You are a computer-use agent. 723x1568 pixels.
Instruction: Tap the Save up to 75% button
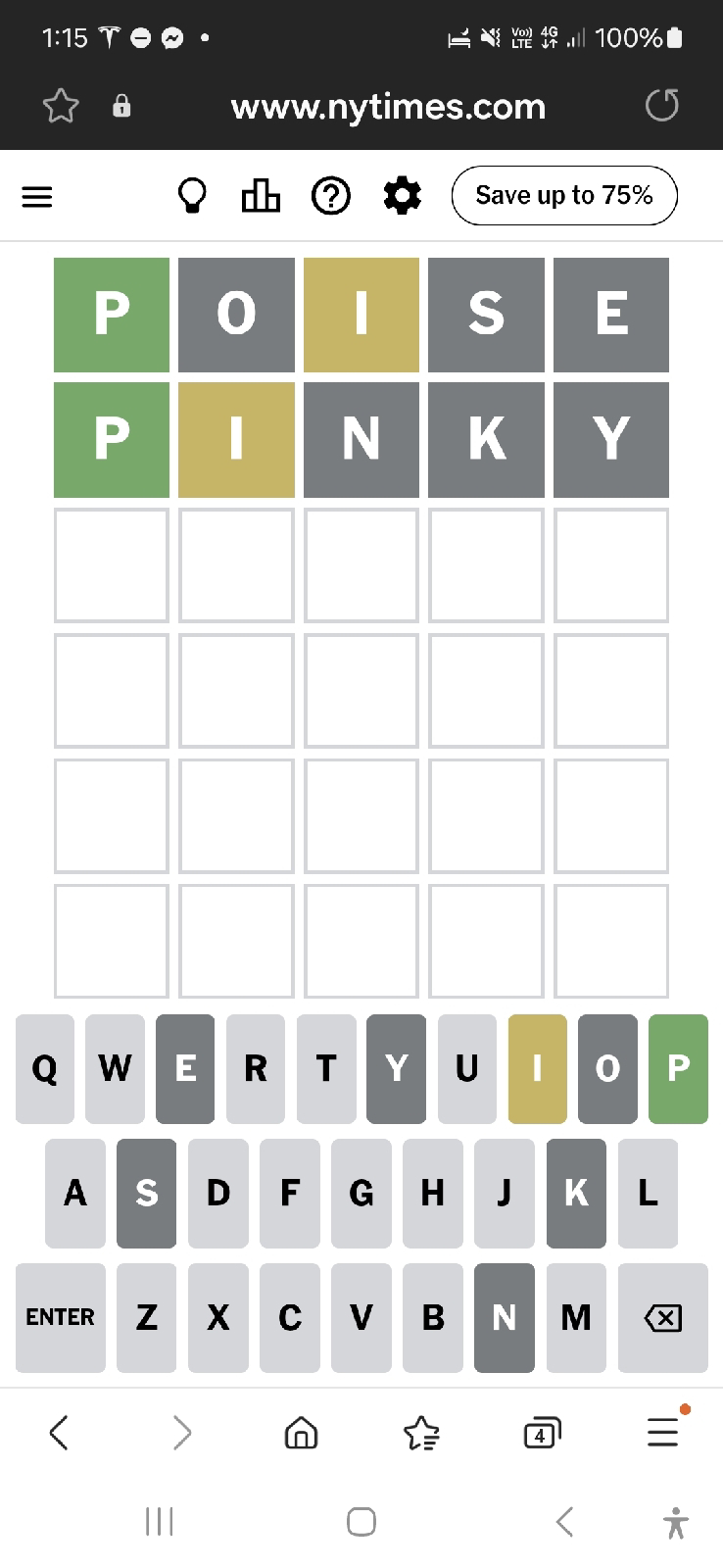[564, 196]
